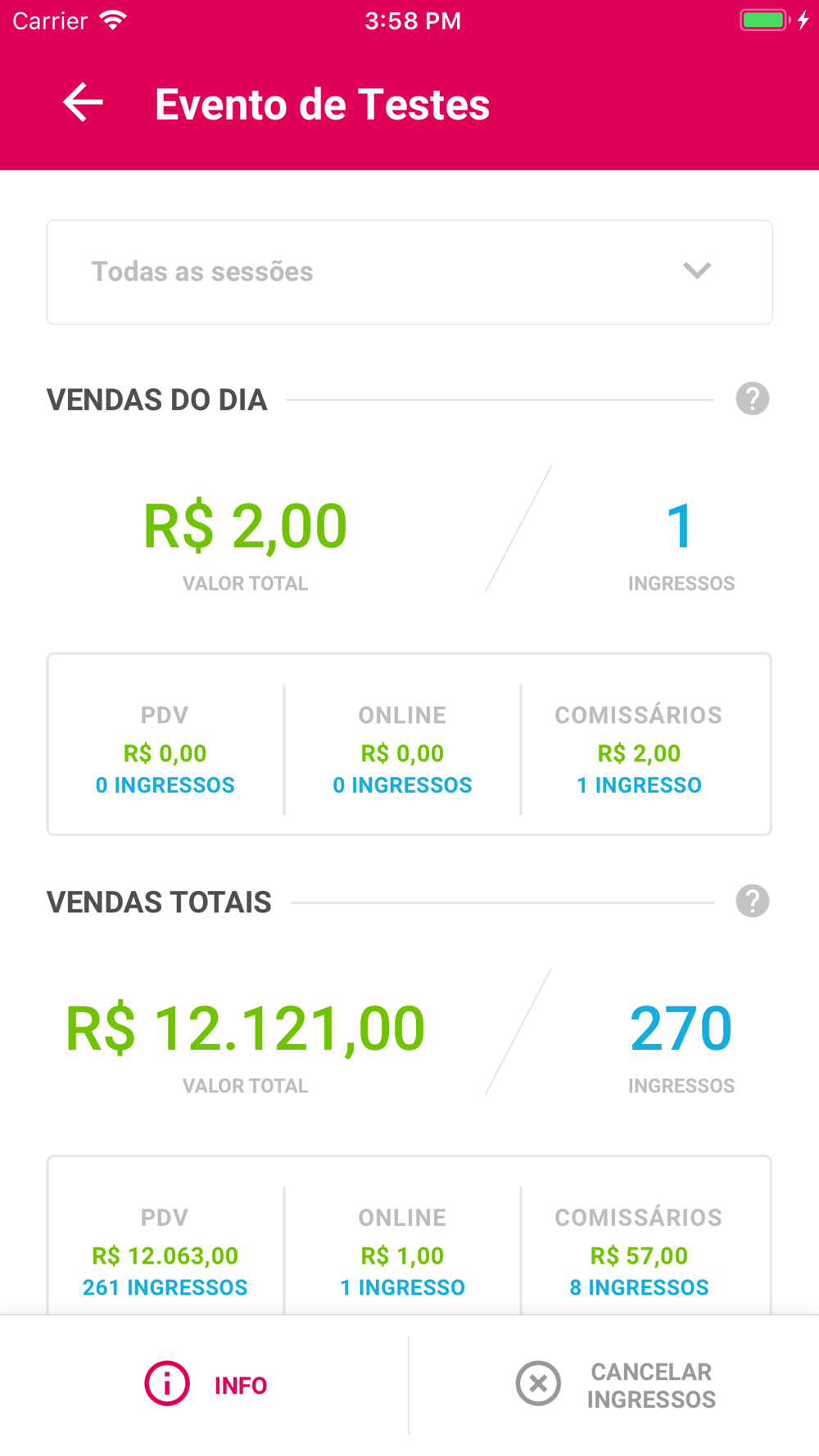Viewport: 819px width, 1456px height.
Task: Open the help icon beside Vendas do Dia
Action: (x=752, y=399)
